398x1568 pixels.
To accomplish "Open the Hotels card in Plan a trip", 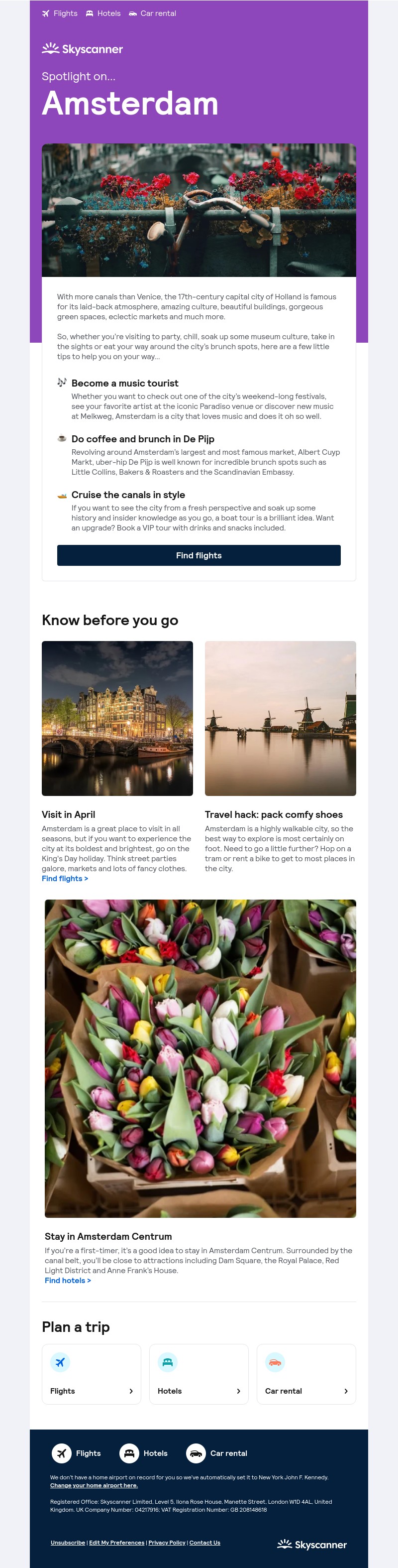I will (199, 1374).
